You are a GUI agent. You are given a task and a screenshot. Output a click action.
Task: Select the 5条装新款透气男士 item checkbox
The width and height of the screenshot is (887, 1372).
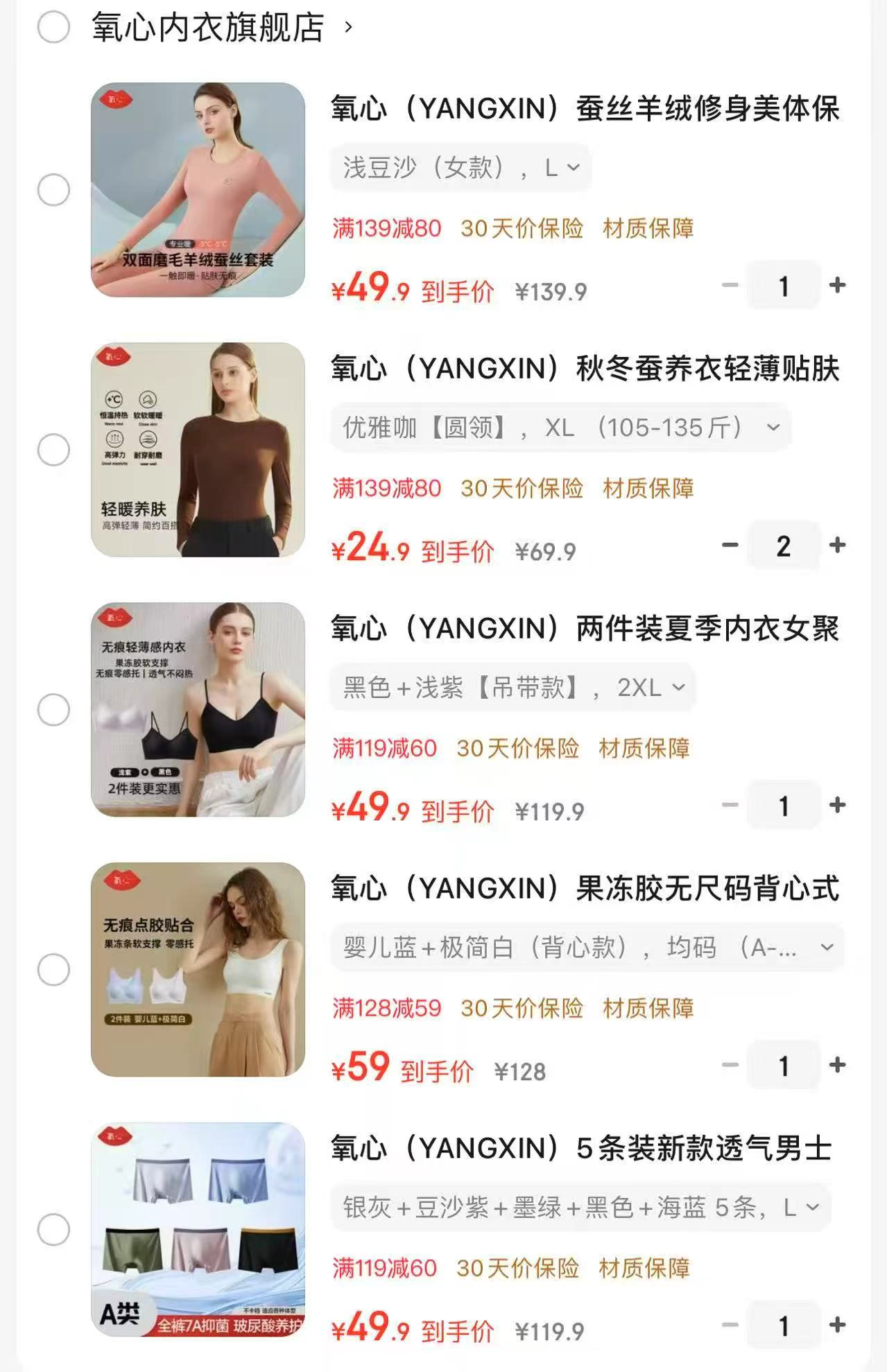coord(53,1230)
